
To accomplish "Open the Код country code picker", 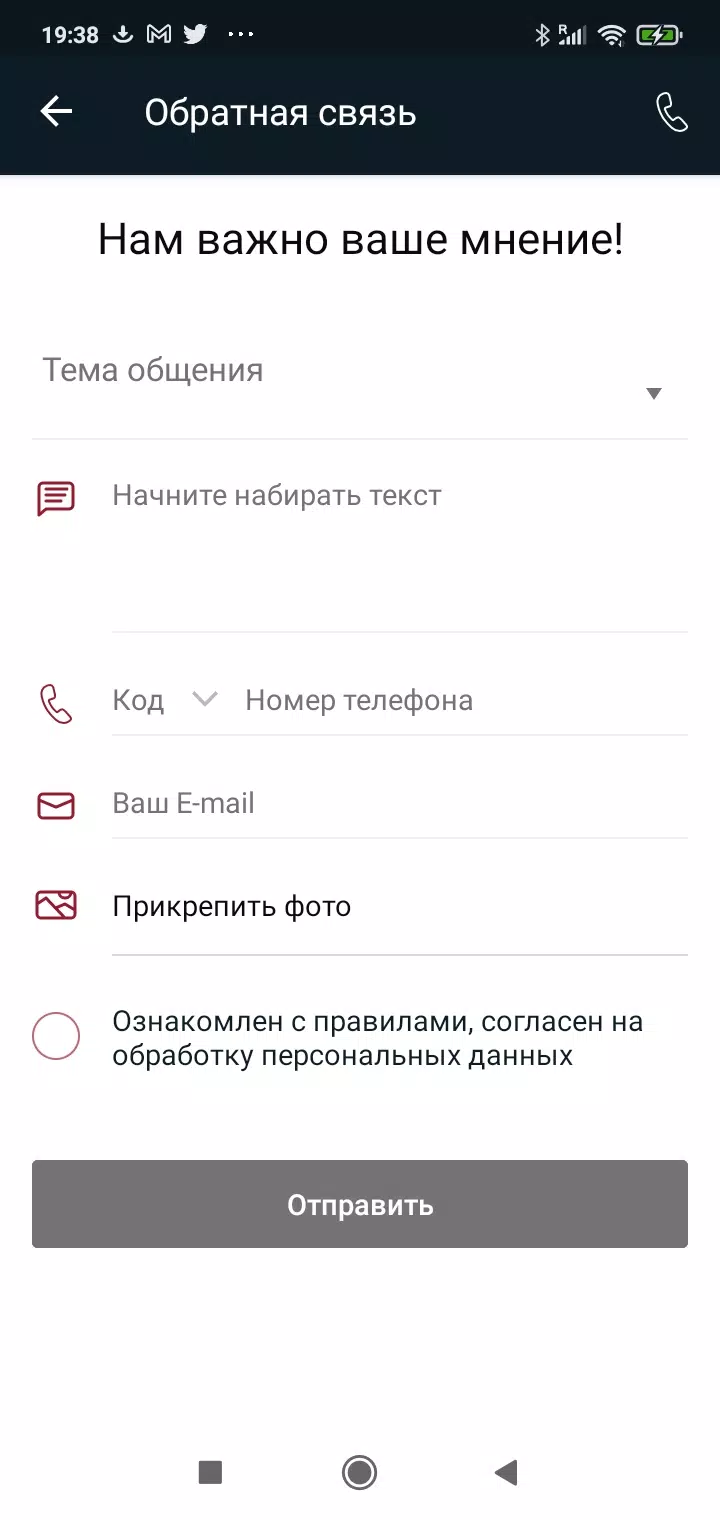I will [165, 700].
